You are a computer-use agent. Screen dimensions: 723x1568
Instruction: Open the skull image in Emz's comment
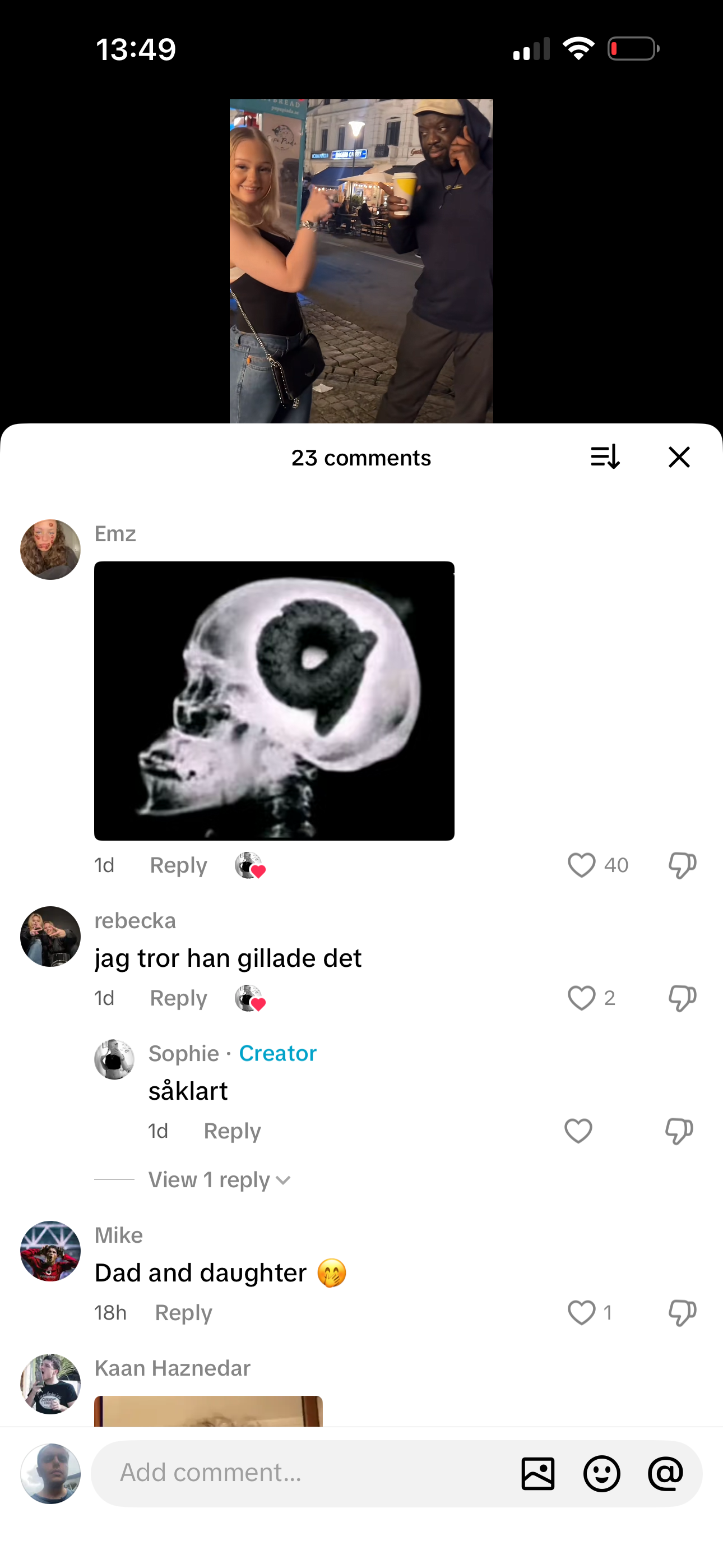[x=274, y=700]
